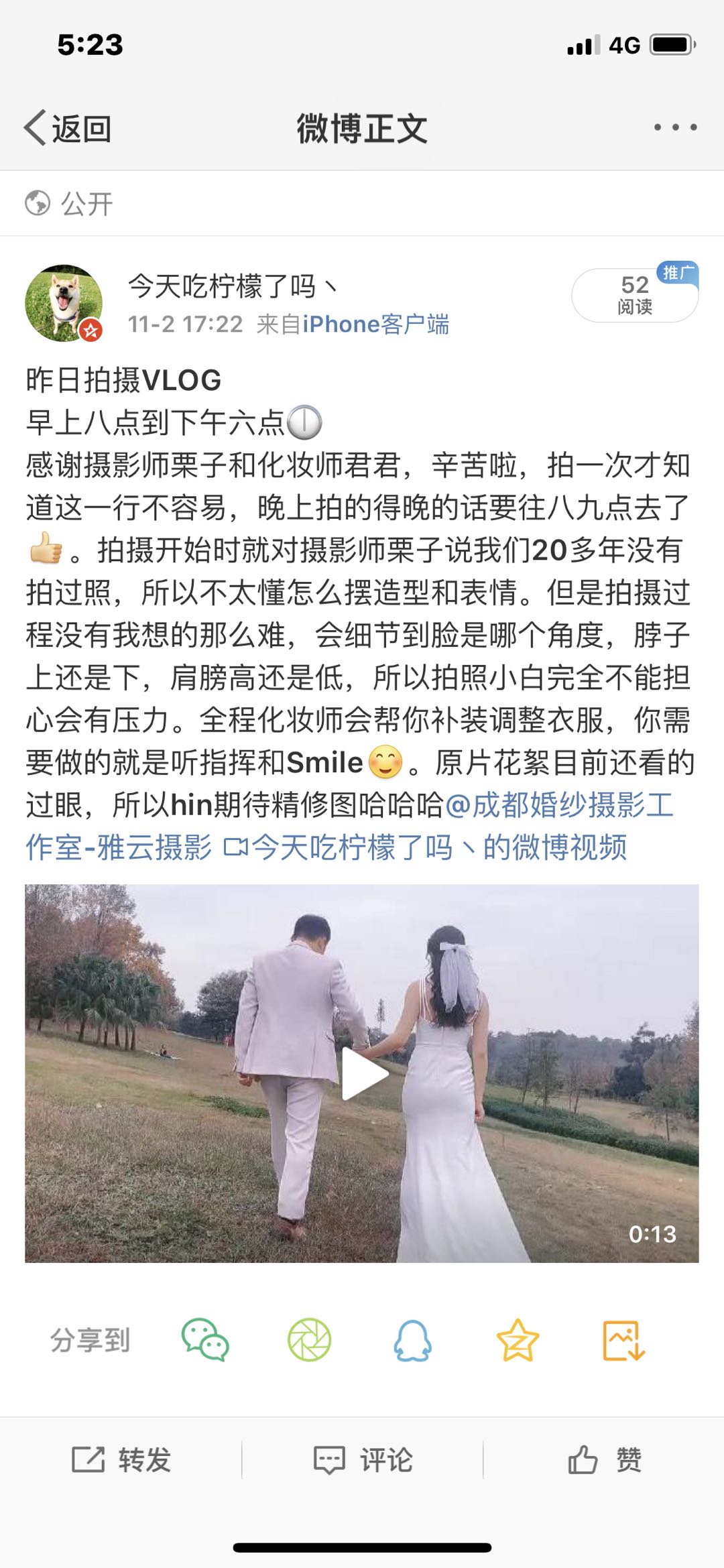Go back via 返回 button
Screen dimensions: 724x1568
point(68,128)
